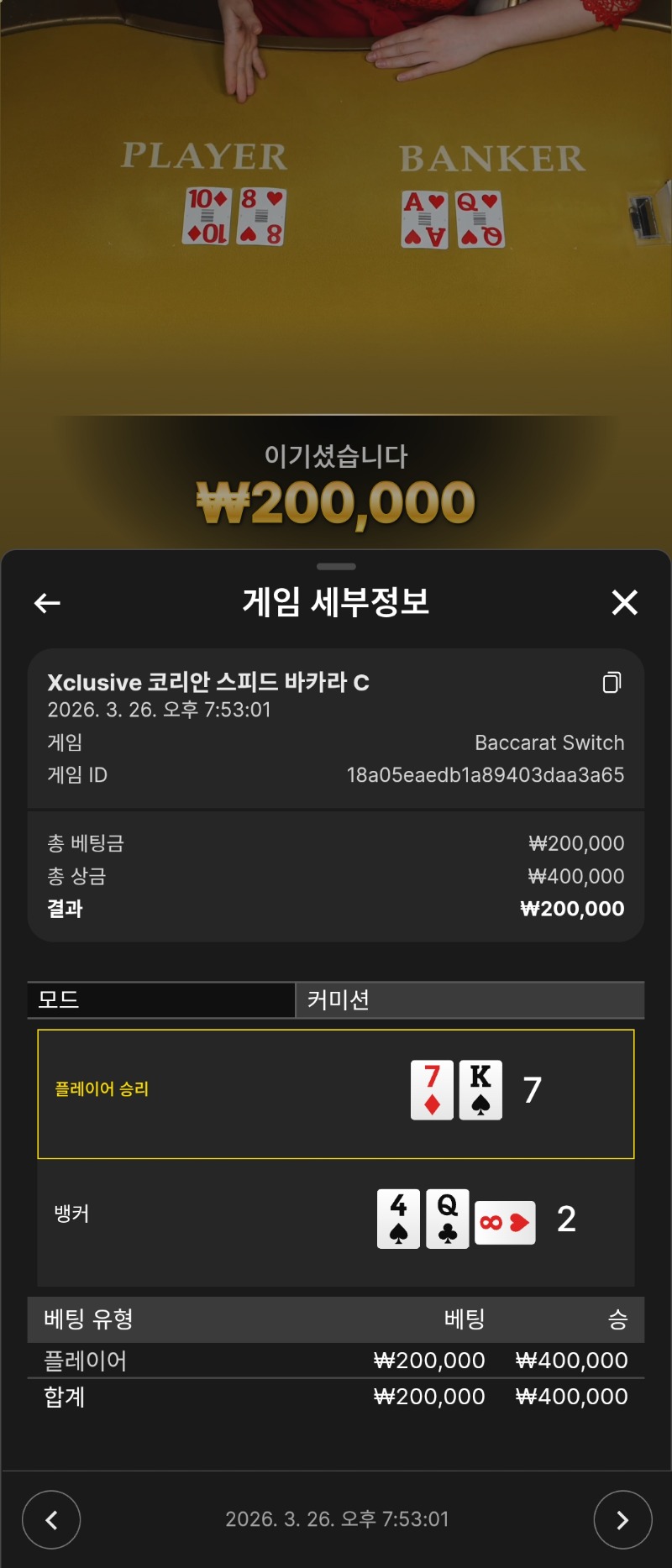Close the game details panel
This screenshot has height=1568, width=672.
[x=624, y=602]
